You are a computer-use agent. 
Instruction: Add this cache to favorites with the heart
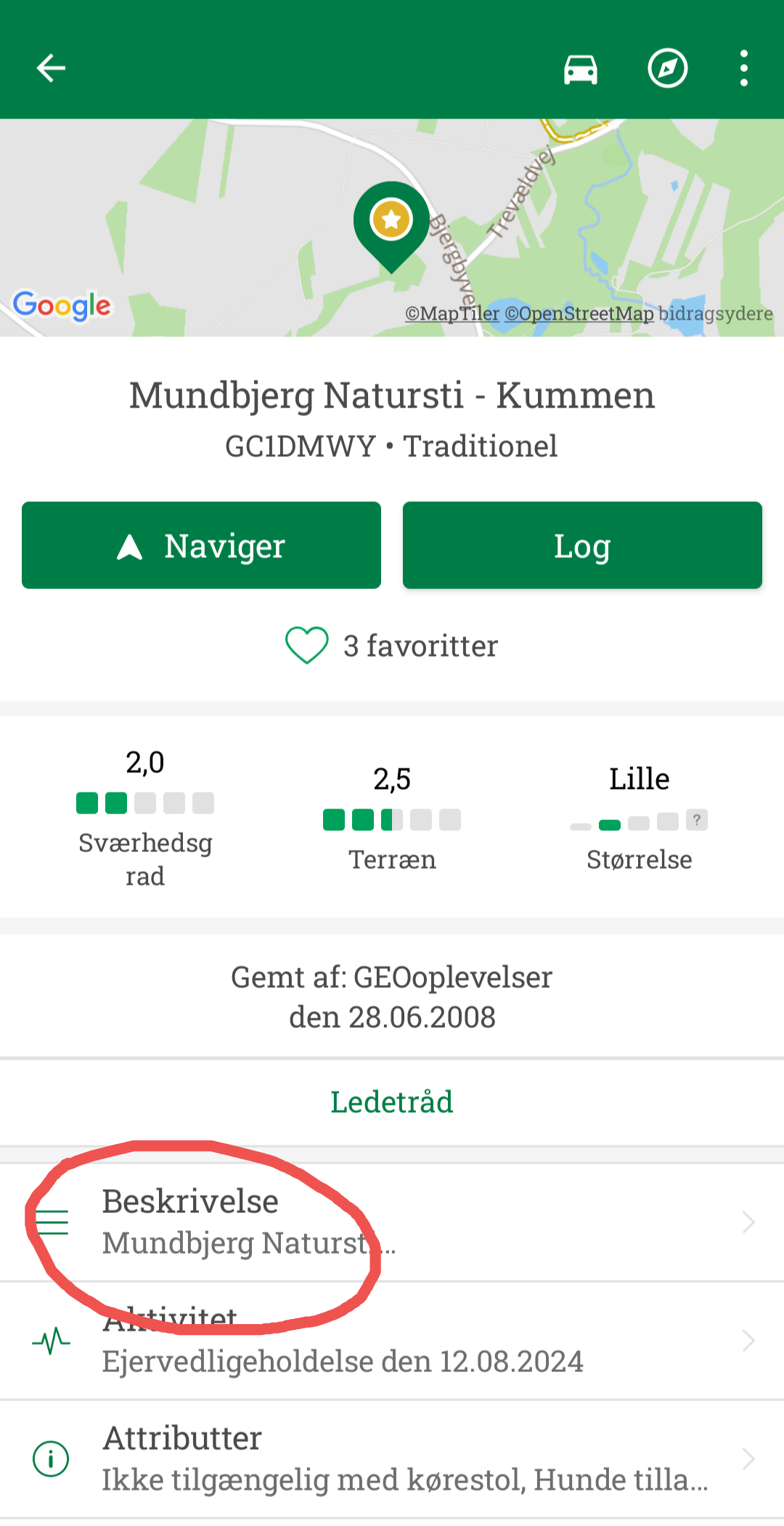[x=307, y=645]
